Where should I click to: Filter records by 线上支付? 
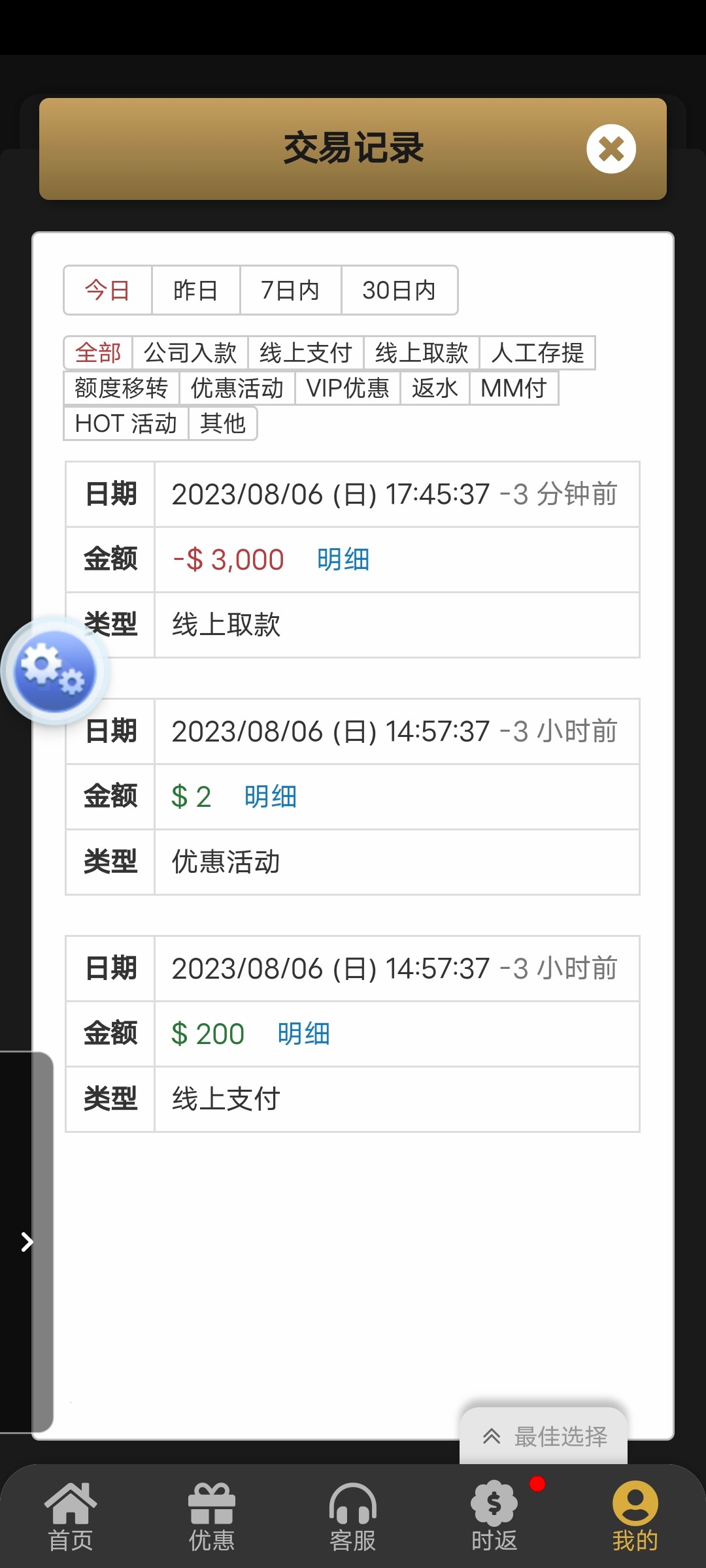point(305,353)
